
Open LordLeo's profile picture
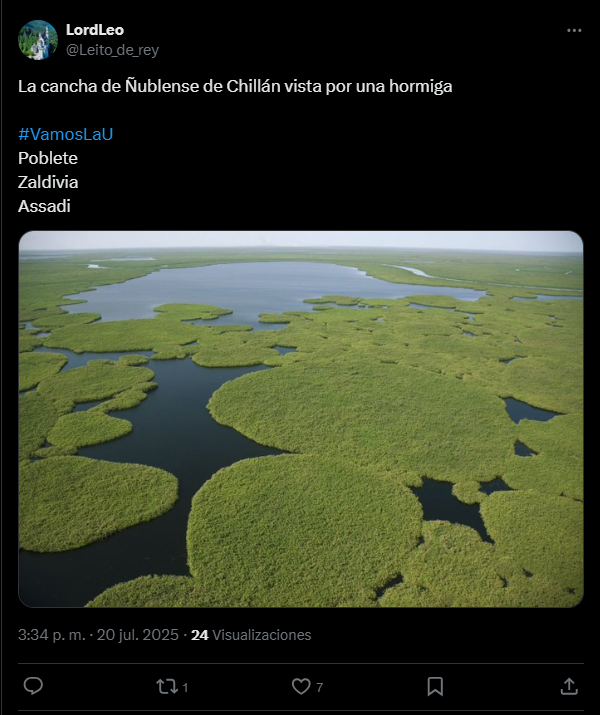(x=38, y=40)
